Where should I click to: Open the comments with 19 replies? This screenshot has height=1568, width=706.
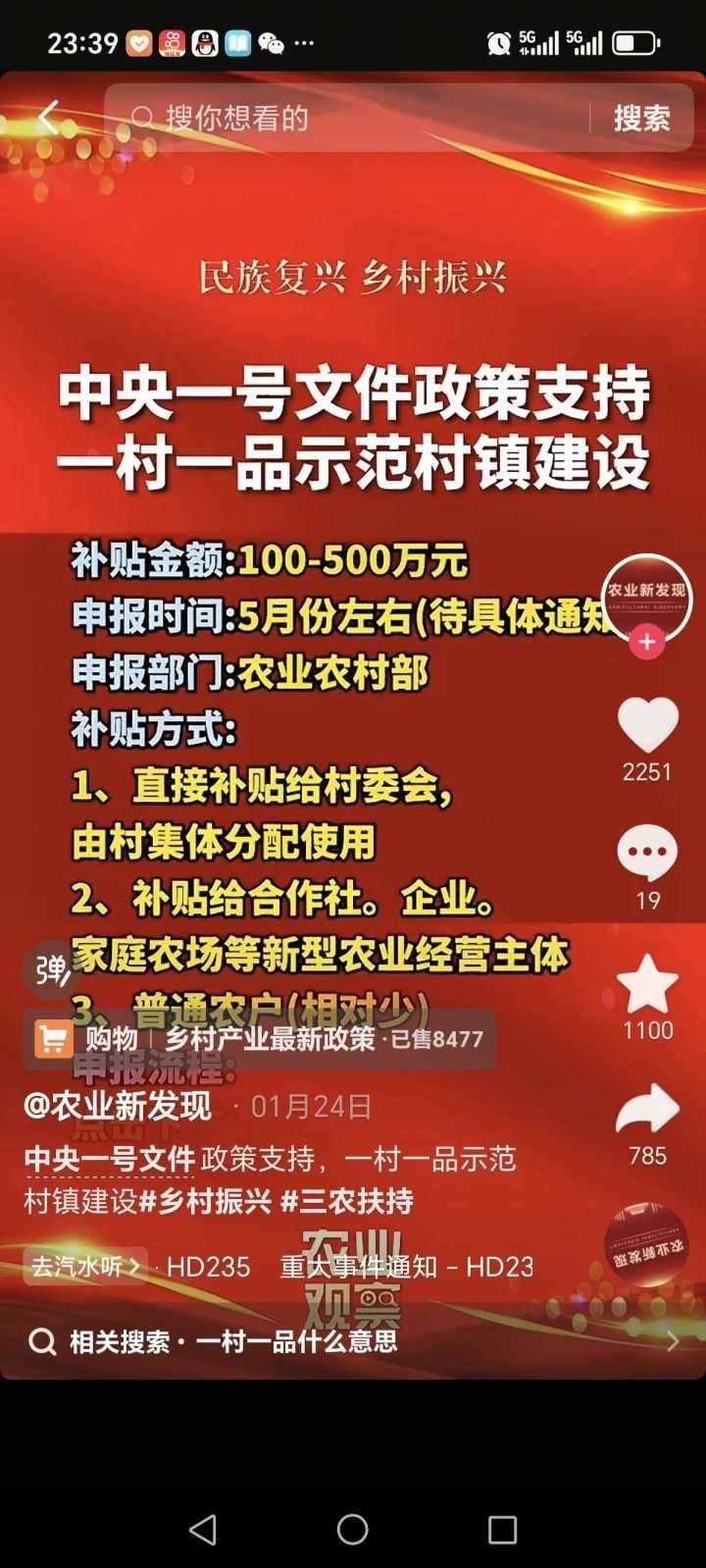647,854
